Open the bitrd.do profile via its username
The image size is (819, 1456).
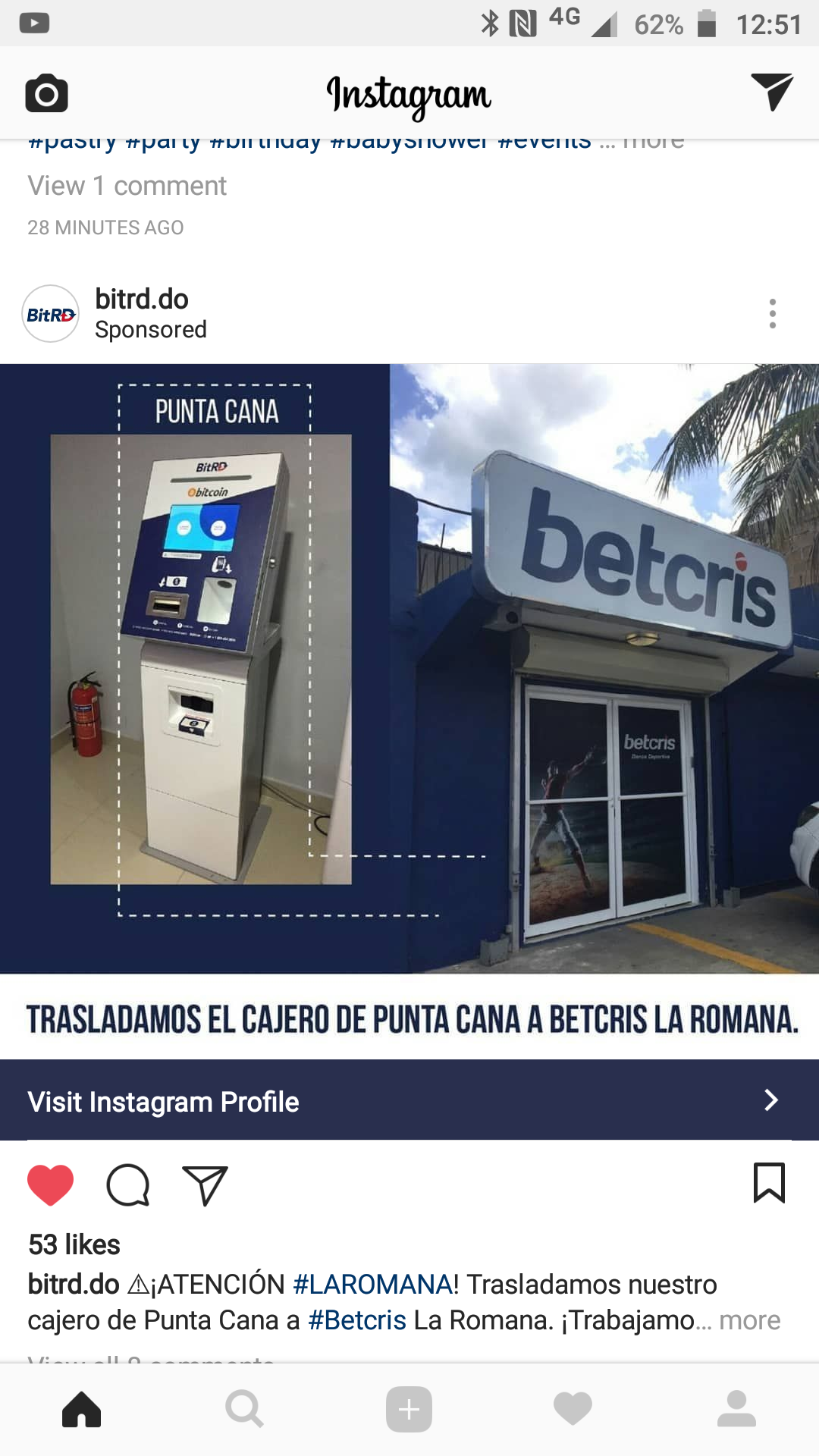(141, 298)
